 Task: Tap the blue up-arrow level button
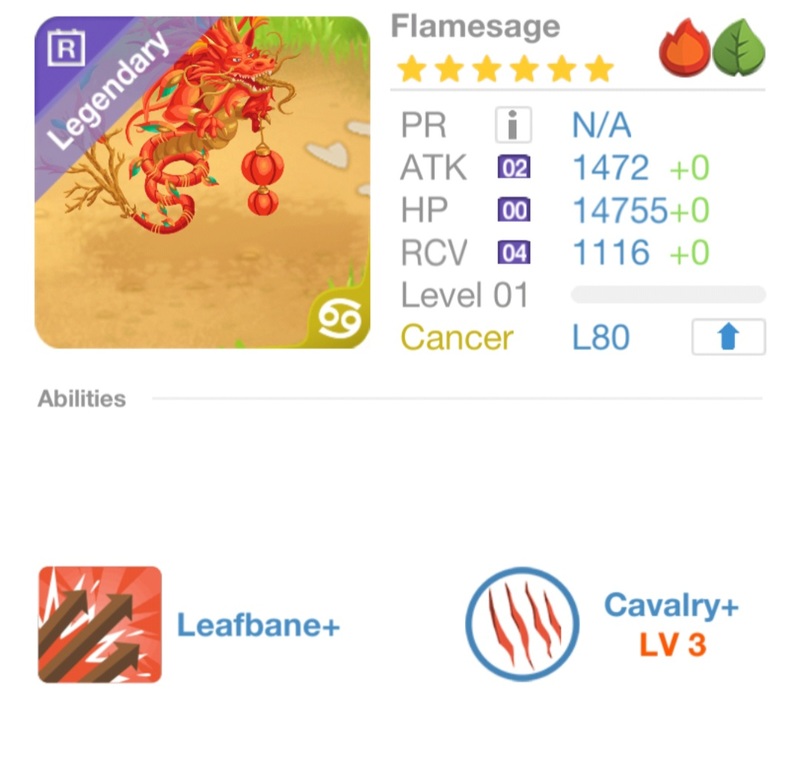point(728,338)
